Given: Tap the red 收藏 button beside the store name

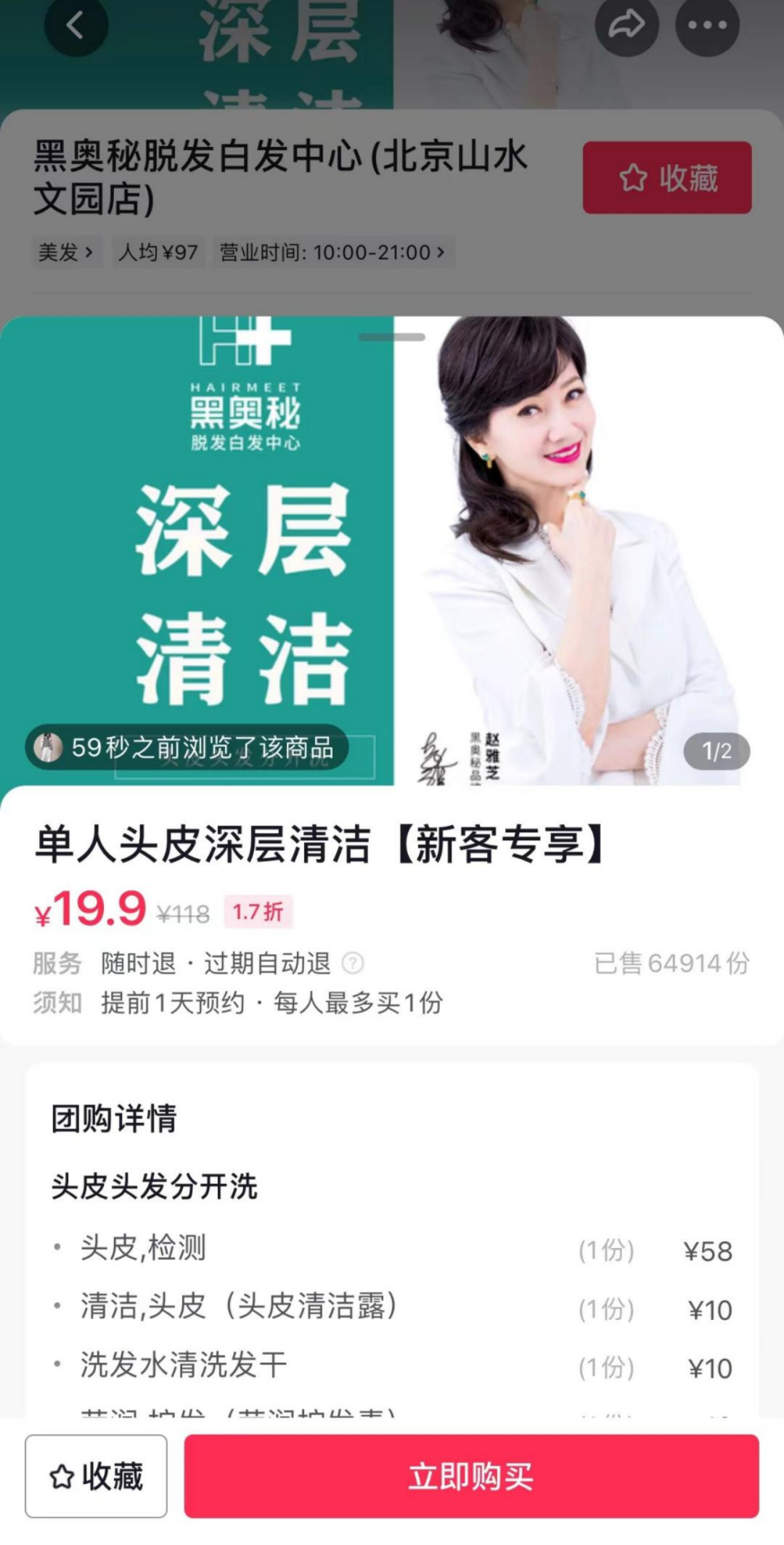Looking at the screenshot, I should coord(666,178).
